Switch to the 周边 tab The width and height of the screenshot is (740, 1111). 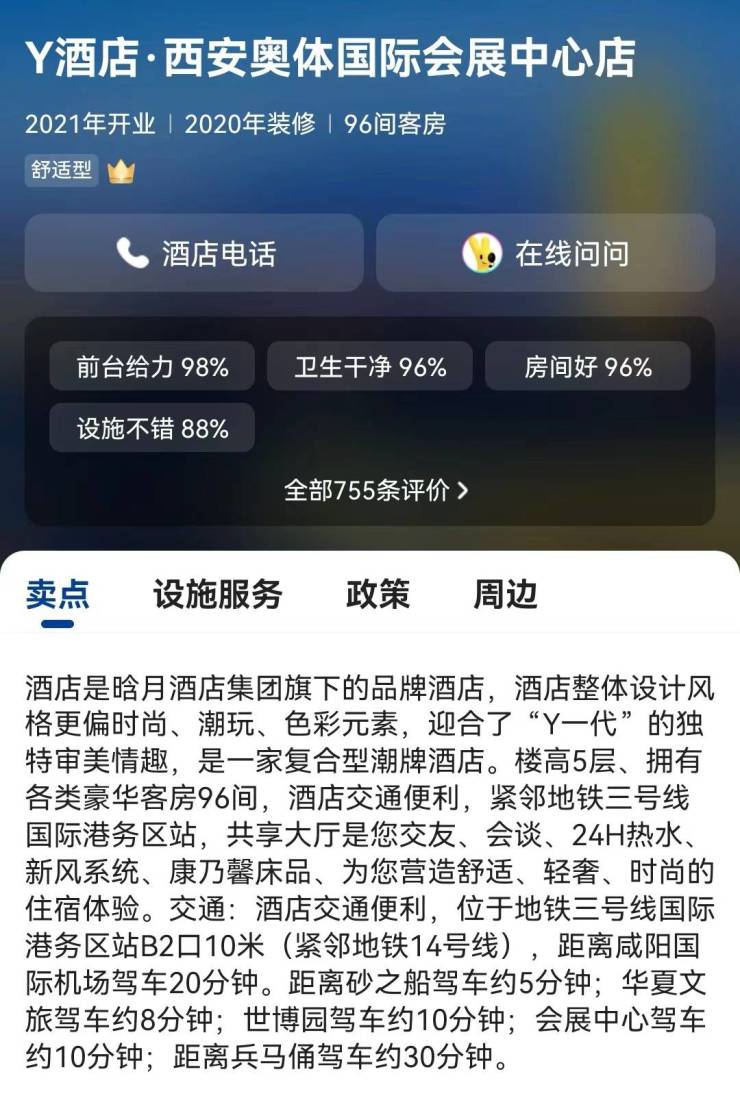(505, 594)
